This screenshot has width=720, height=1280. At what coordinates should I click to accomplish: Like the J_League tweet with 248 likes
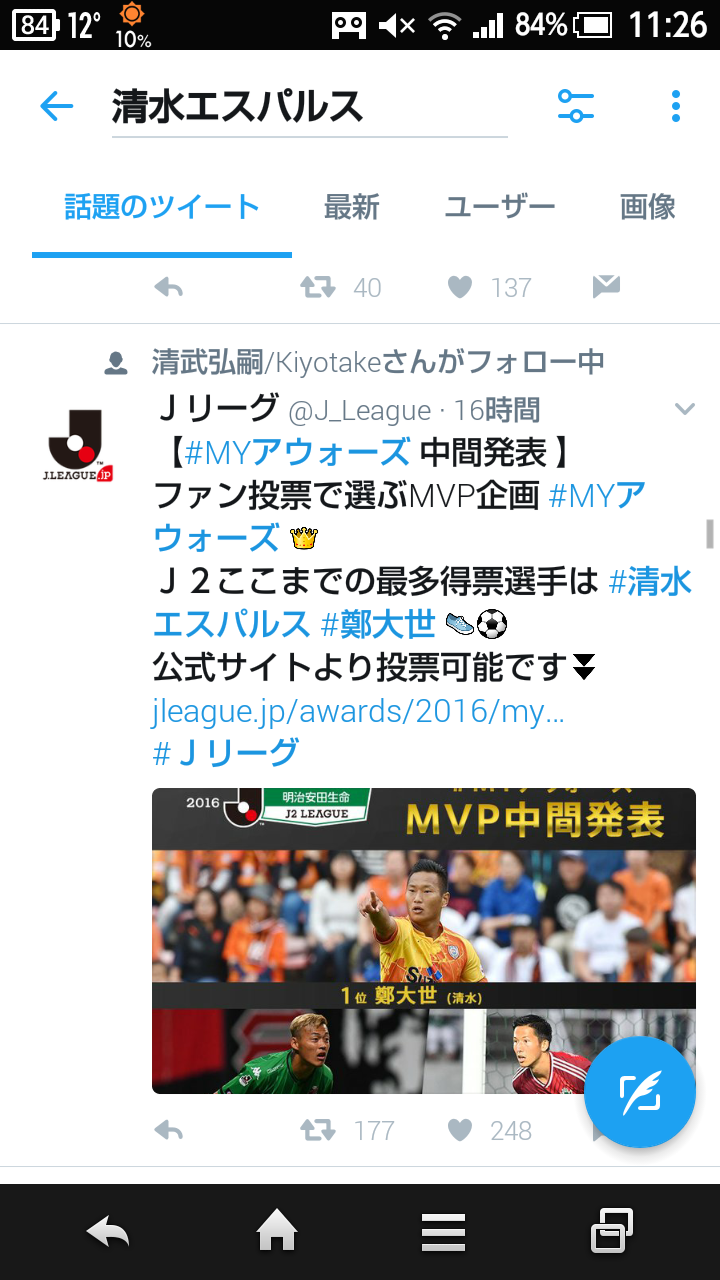(460, 1131)
